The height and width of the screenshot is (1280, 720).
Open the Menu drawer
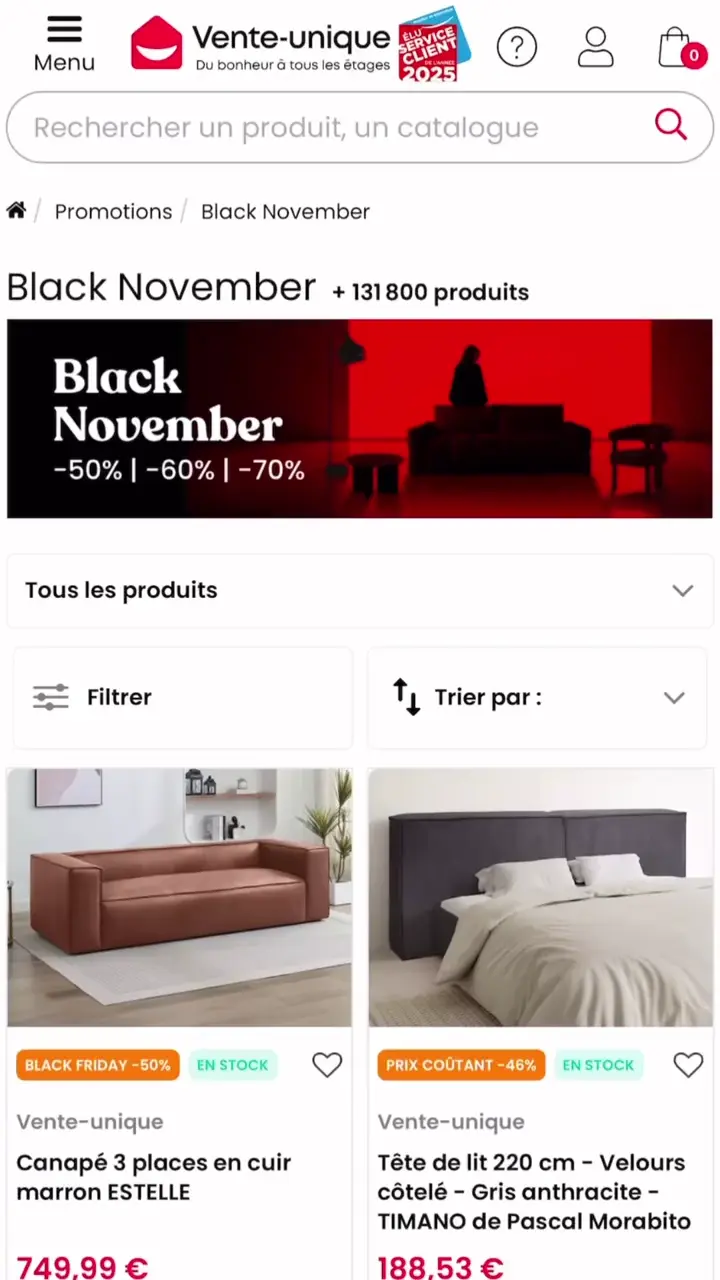click(64, 45)
